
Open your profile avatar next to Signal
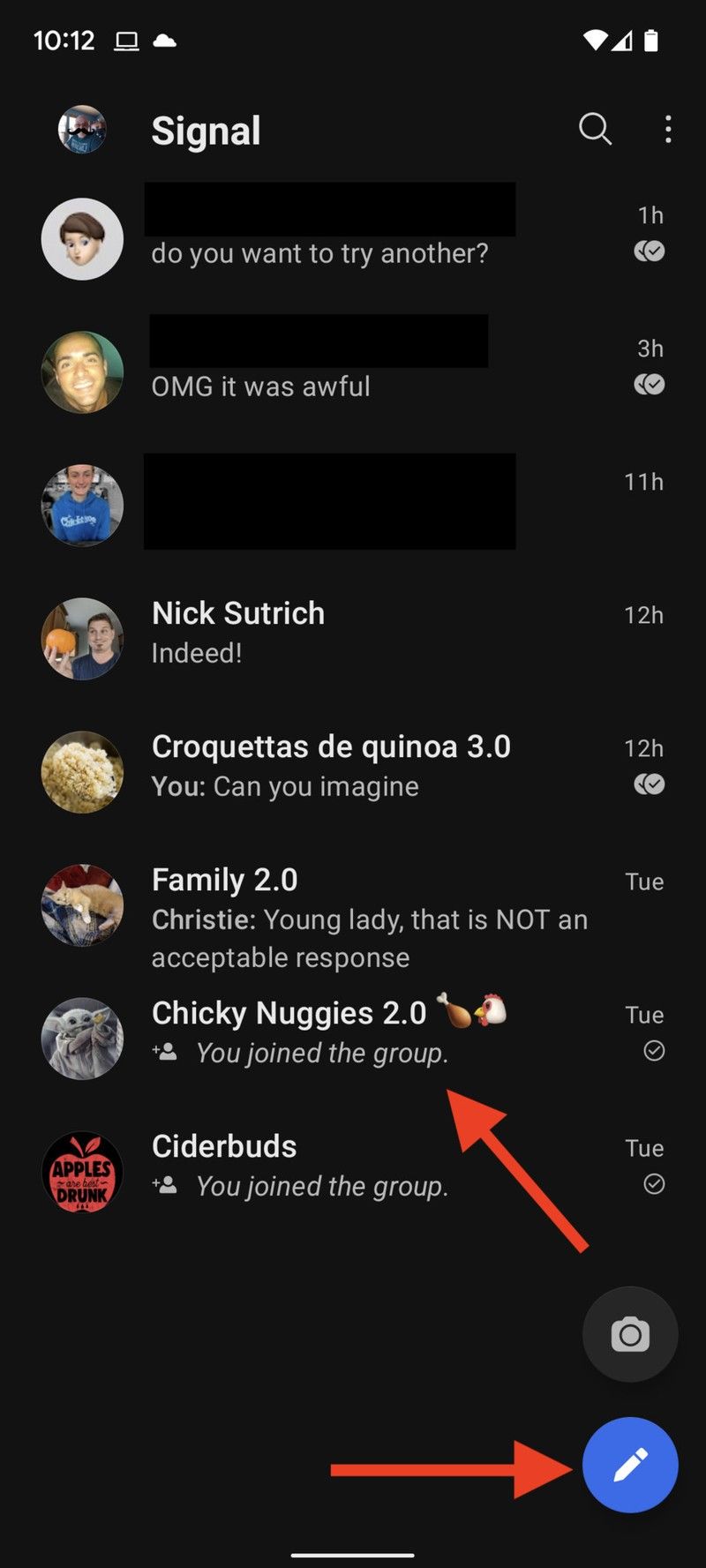[x=82, y=130]
